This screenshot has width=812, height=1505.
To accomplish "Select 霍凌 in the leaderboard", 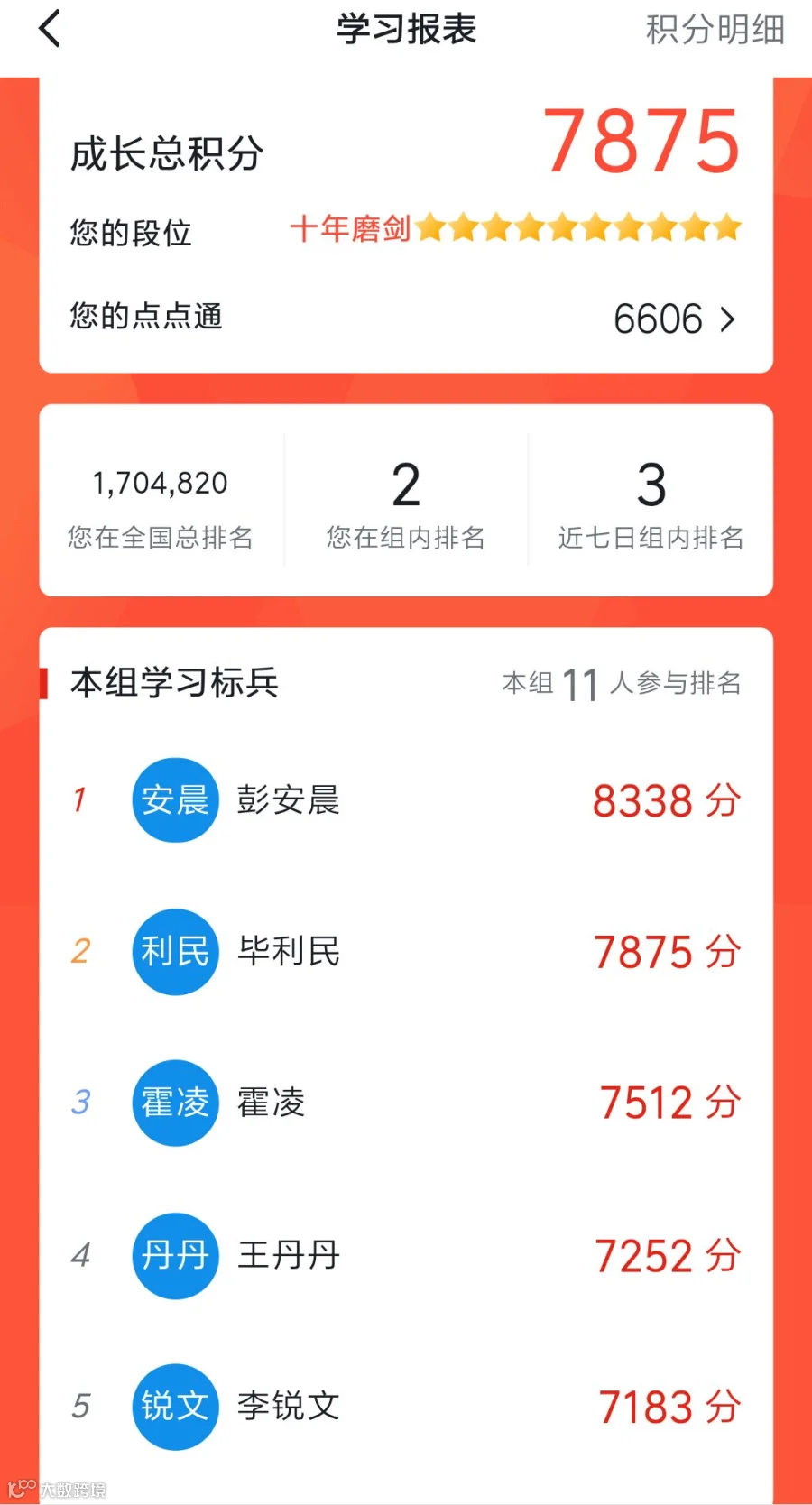I will point(406,1103).
